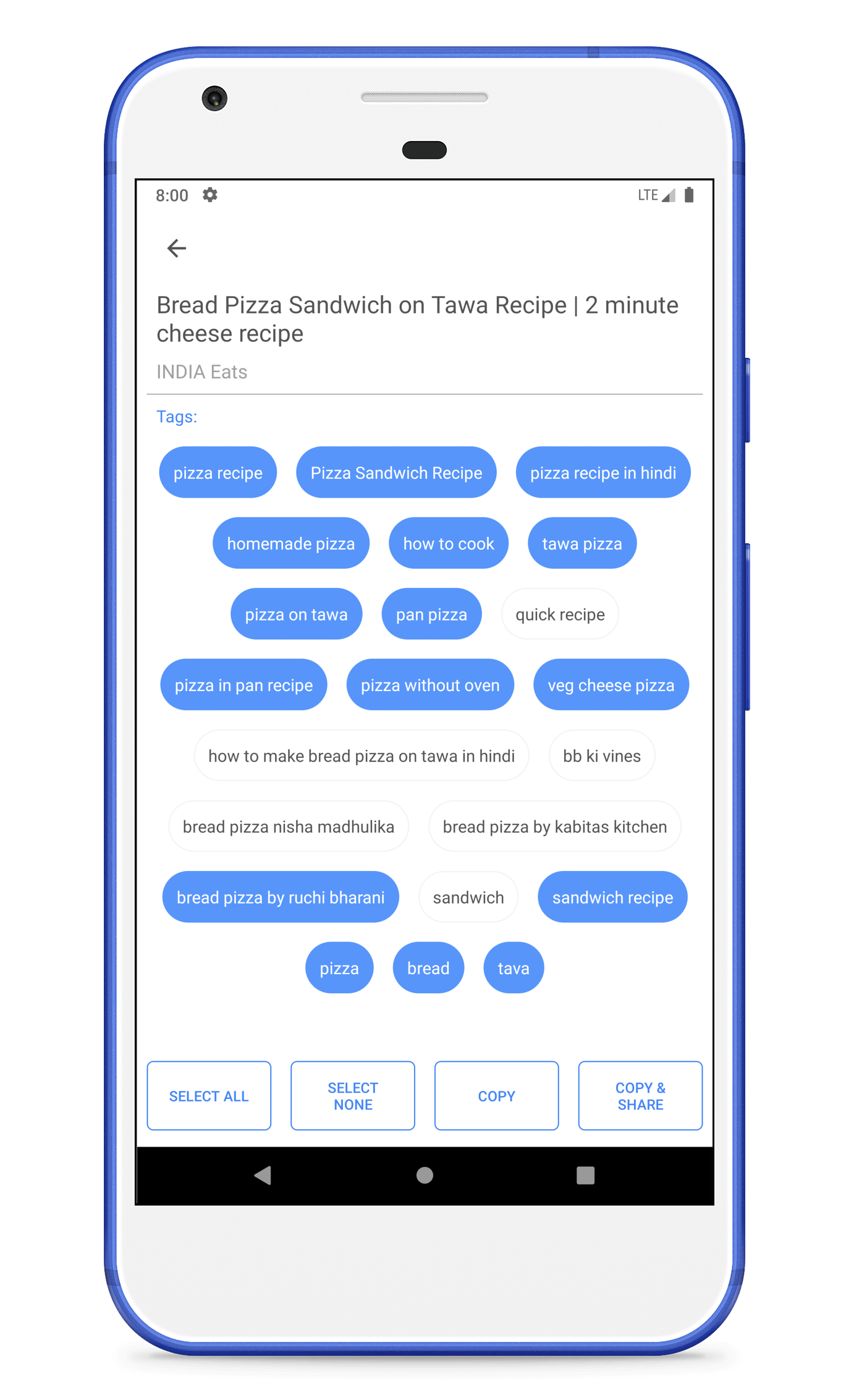Go to the Android home screen
Image resolution: width=854 pixels, height=1400 pixels.
click(x=425, y=1175)
